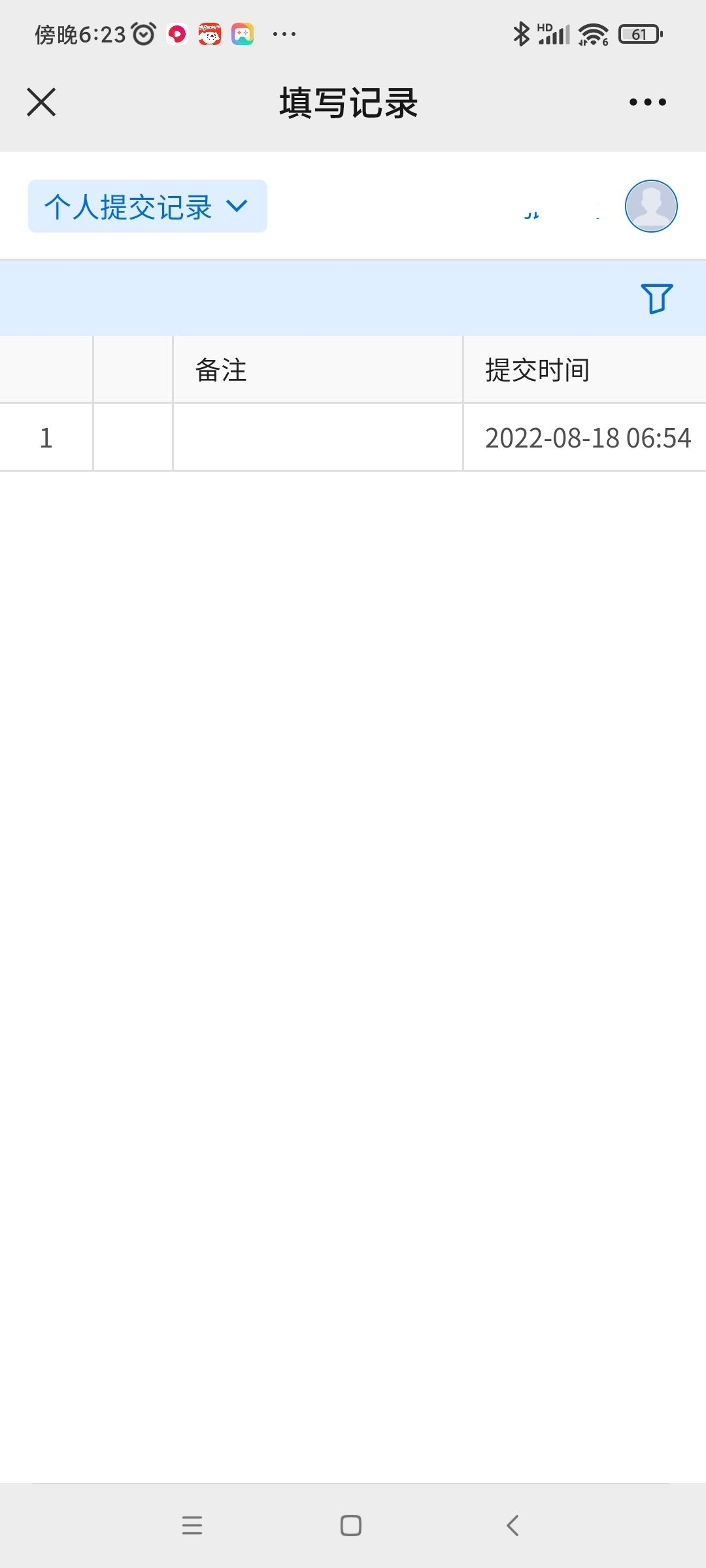
Task: Open the filter funnel icon
Action: click(x=657, y=299)
